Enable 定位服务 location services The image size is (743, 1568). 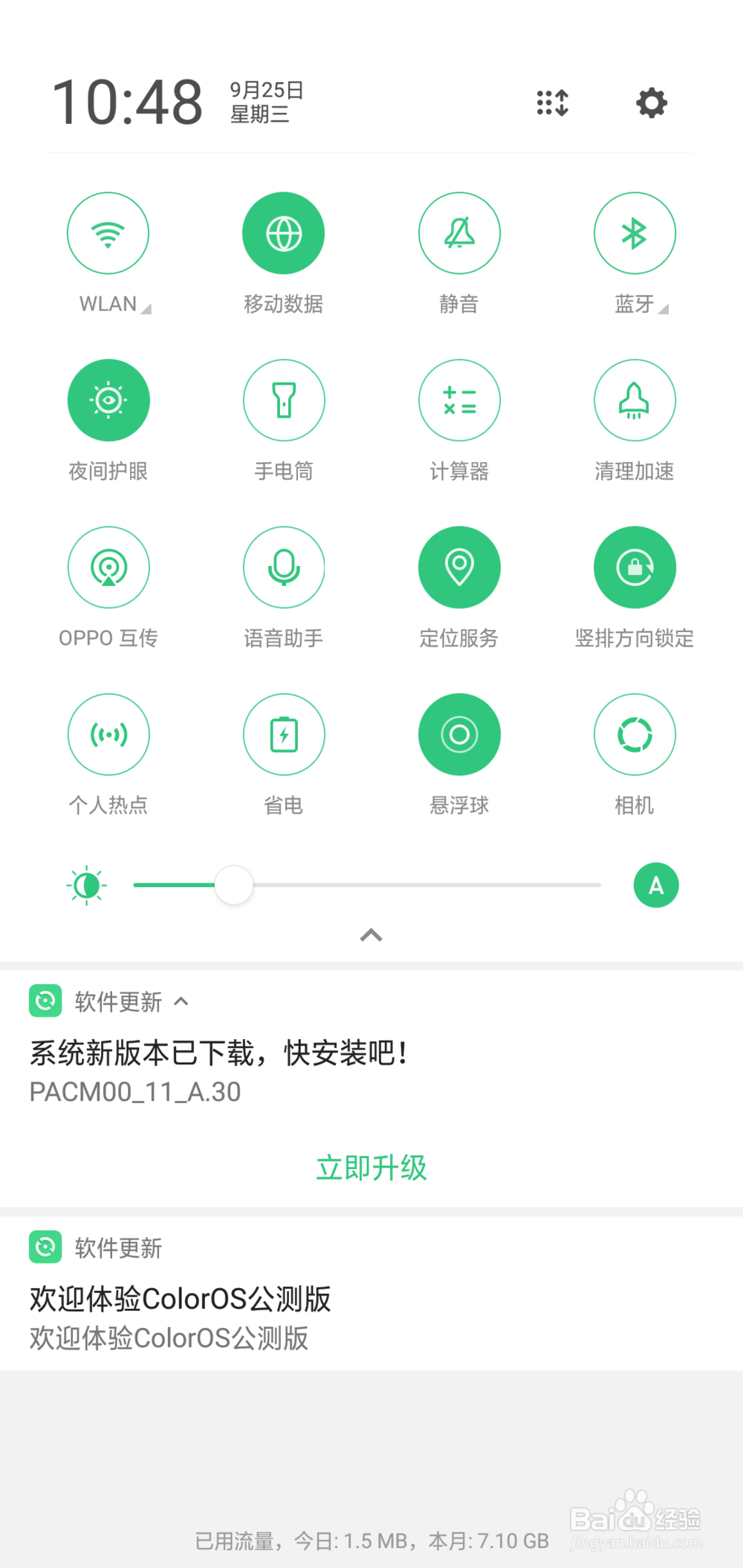click(x=459, y=567)
